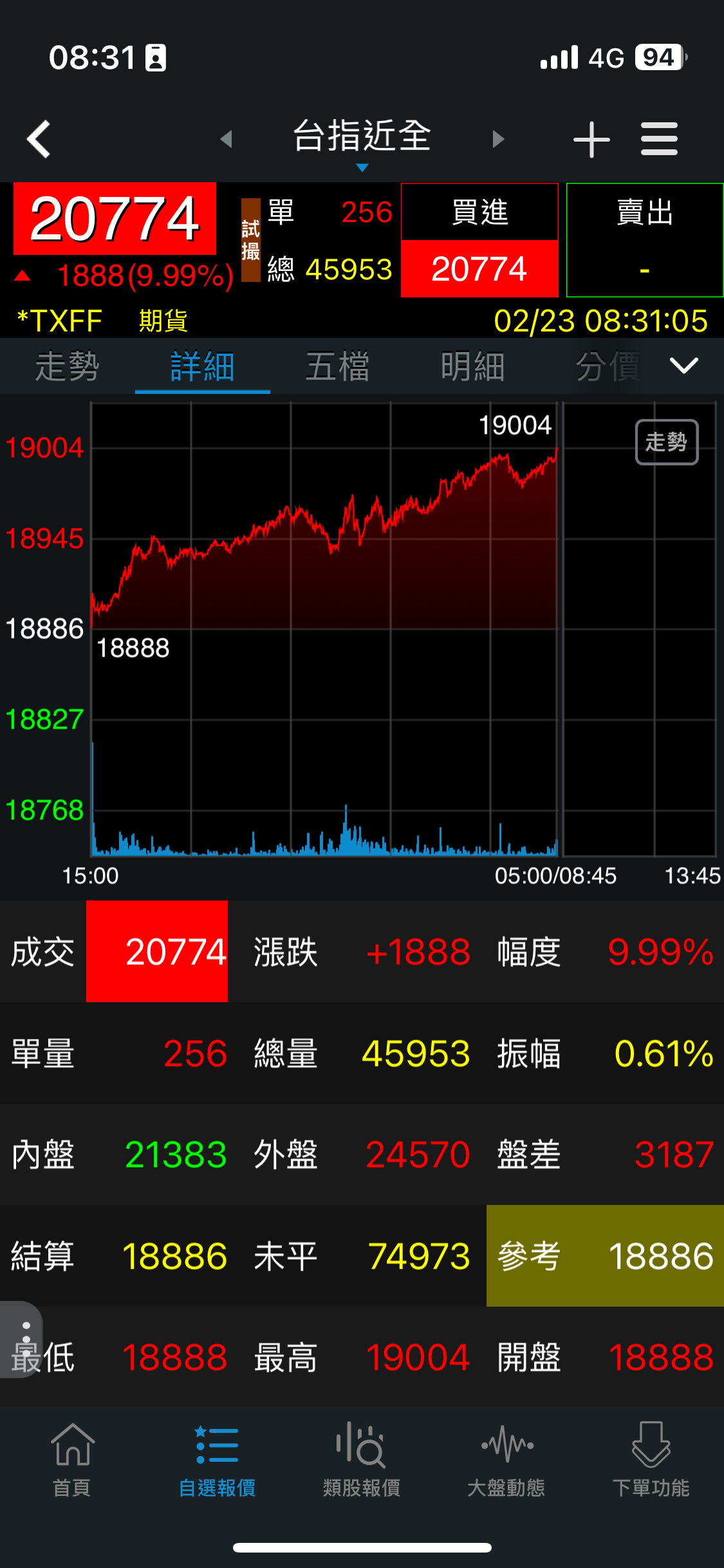Switch to the 明細 tab
The height and width of the screenshot is (1568, 724).
click(x=473, y=366)
